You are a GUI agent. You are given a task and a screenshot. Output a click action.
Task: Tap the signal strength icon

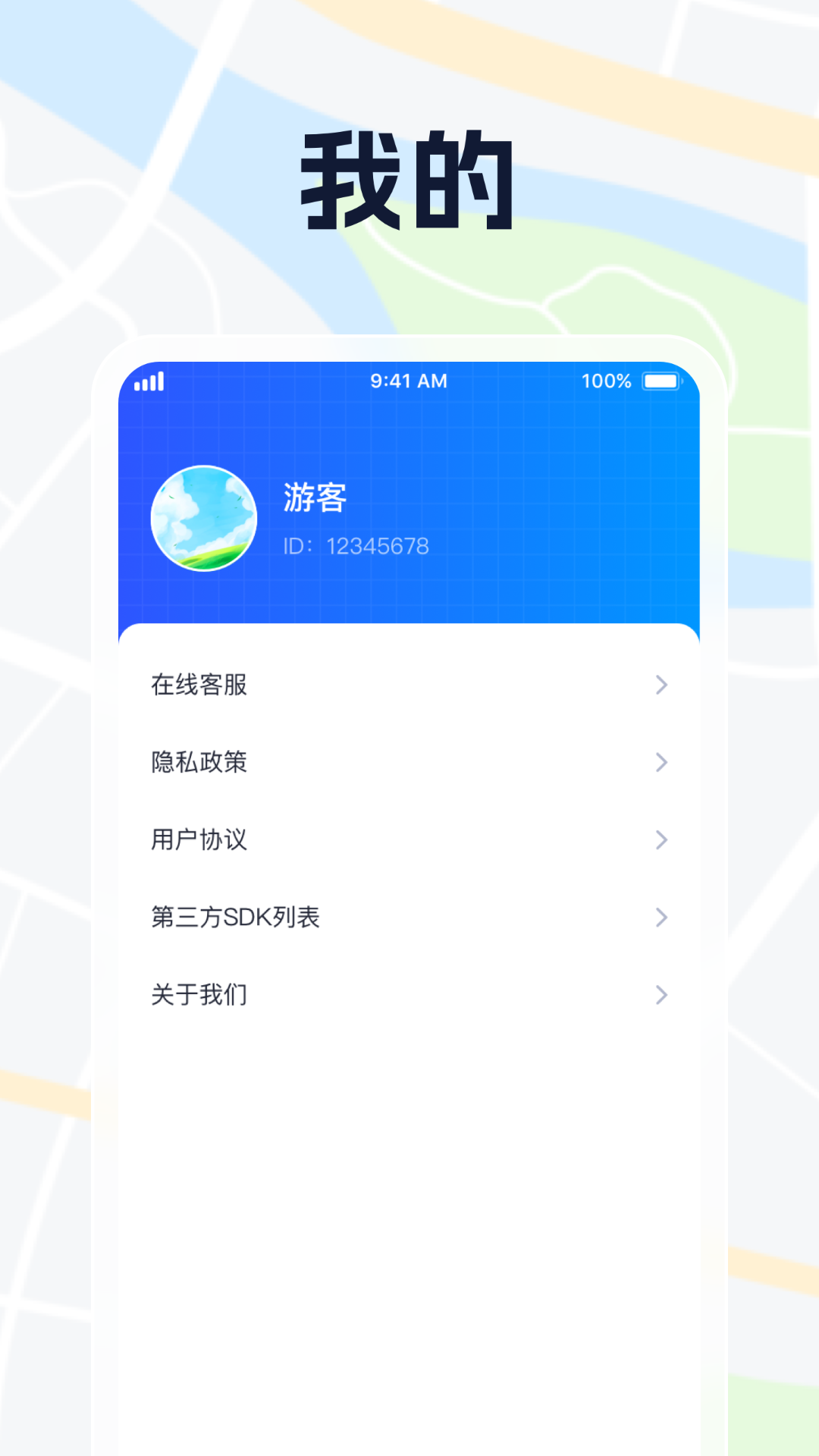pyautogui.click(x=149, y=381)
